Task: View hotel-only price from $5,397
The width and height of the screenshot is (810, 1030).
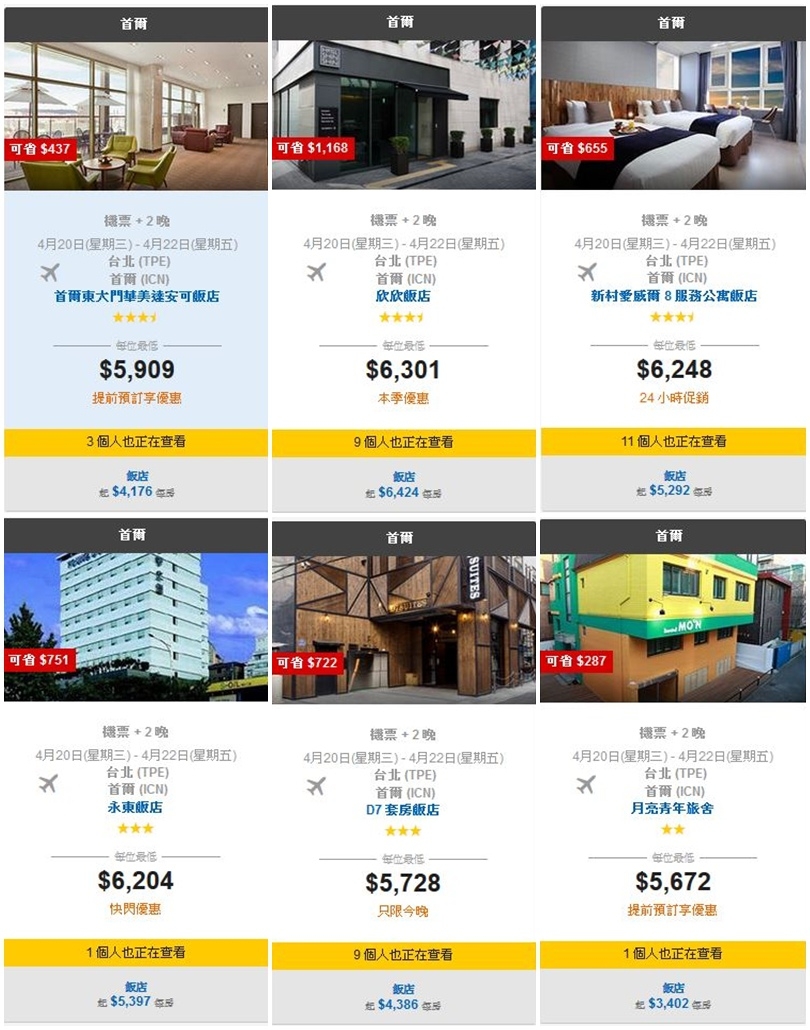Action: [136, 994]
